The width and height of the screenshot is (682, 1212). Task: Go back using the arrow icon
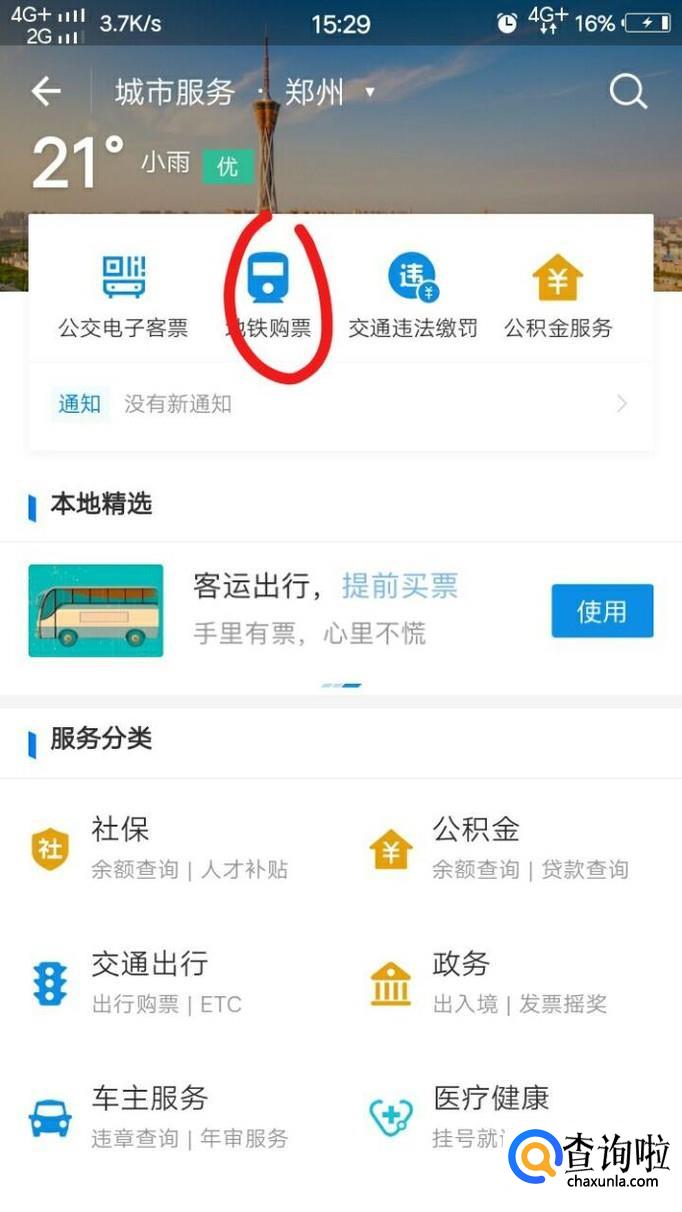[x=46, y=92]
